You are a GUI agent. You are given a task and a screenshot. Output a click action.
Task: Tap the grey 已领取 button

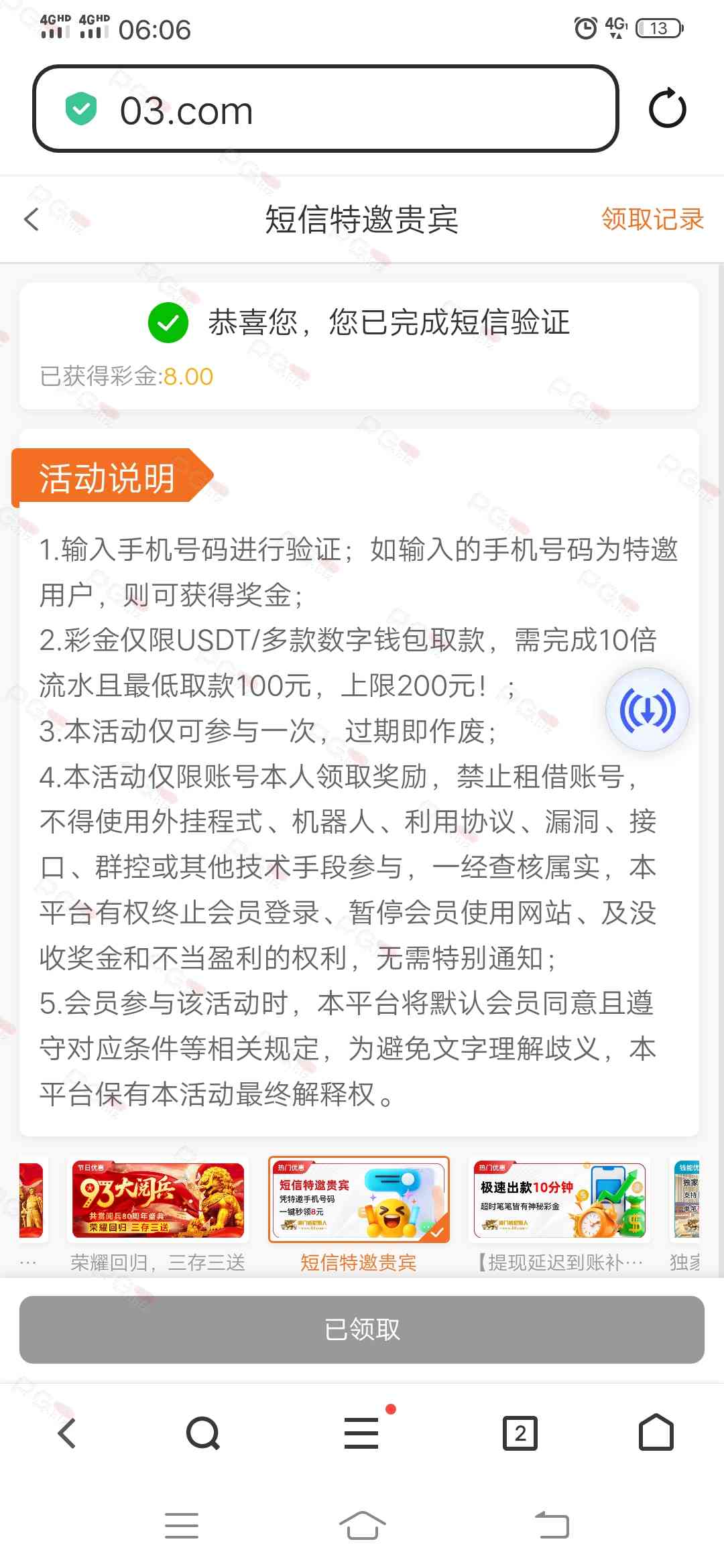click(362, 1329)
